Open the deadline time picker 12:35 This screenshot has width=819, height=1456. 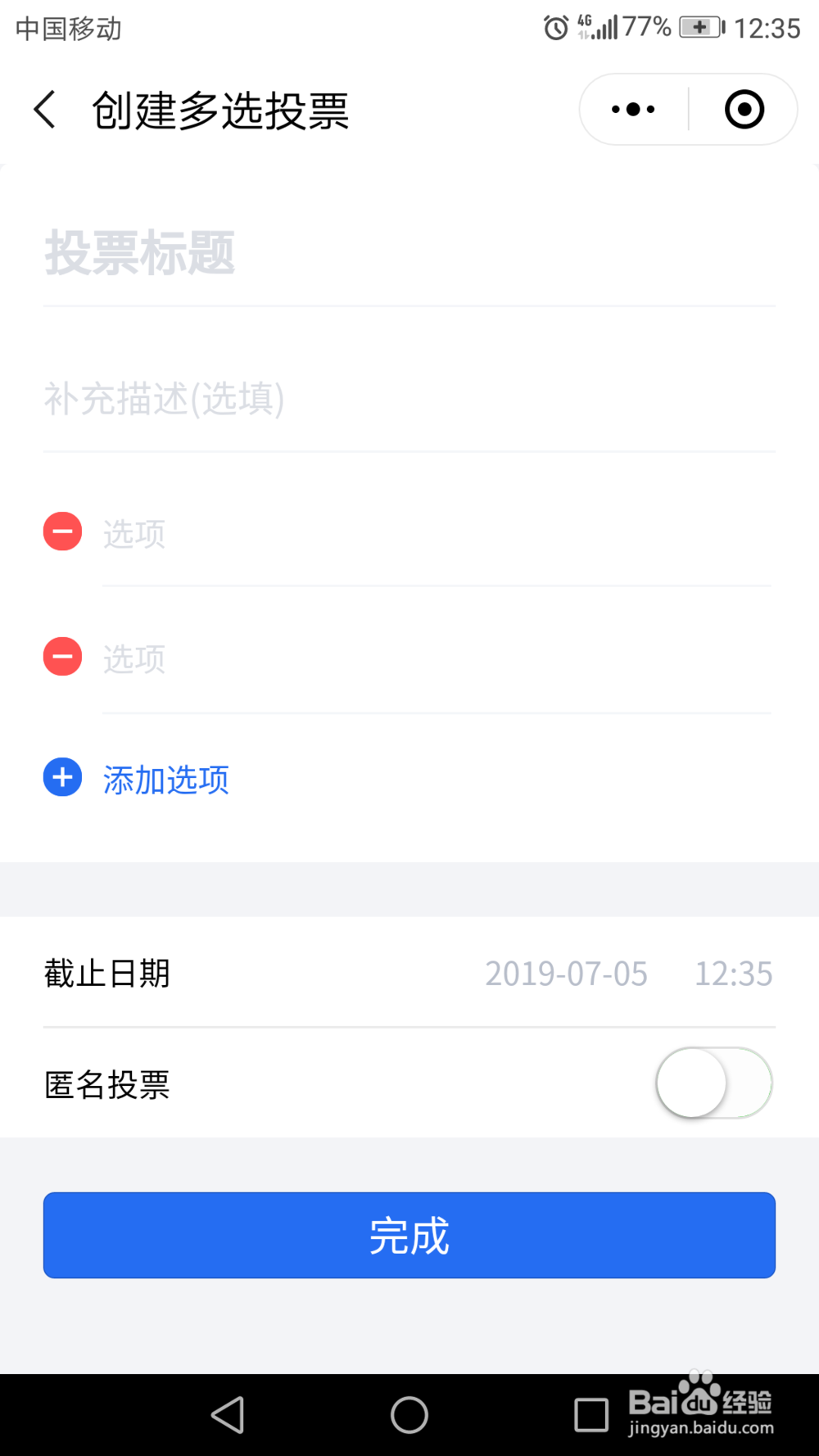point(734,974)
